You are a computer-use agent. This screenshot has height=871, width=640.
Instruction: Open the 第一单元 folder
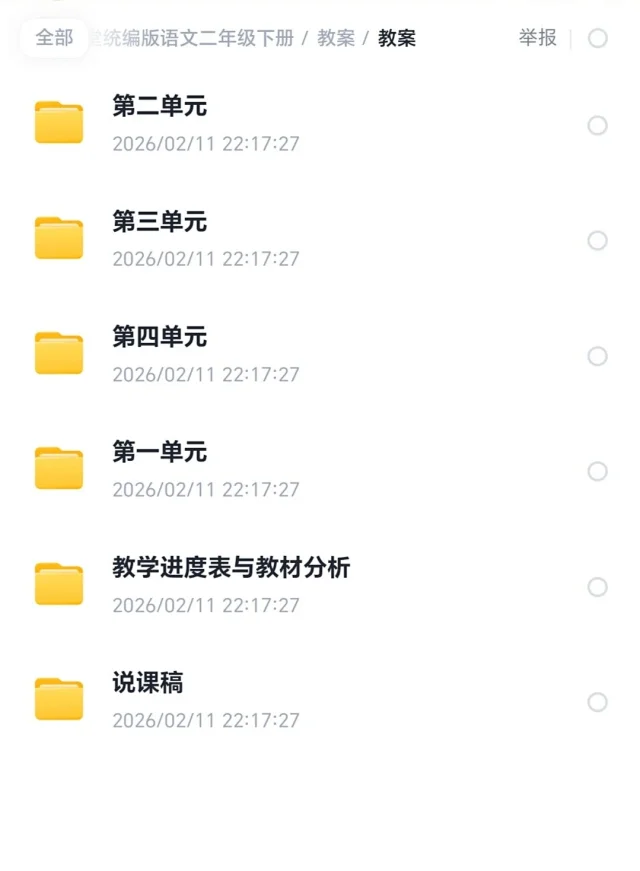[x=160, y=452]
